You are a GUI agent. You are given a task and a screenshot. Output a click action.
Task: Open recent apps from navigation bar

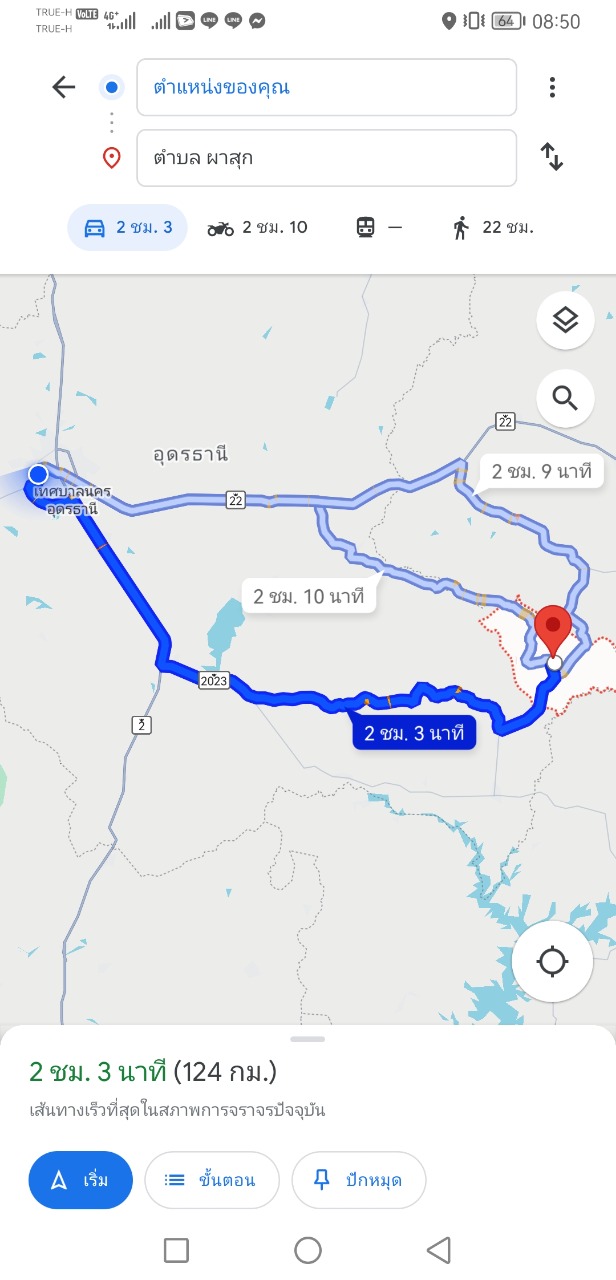177,1250
